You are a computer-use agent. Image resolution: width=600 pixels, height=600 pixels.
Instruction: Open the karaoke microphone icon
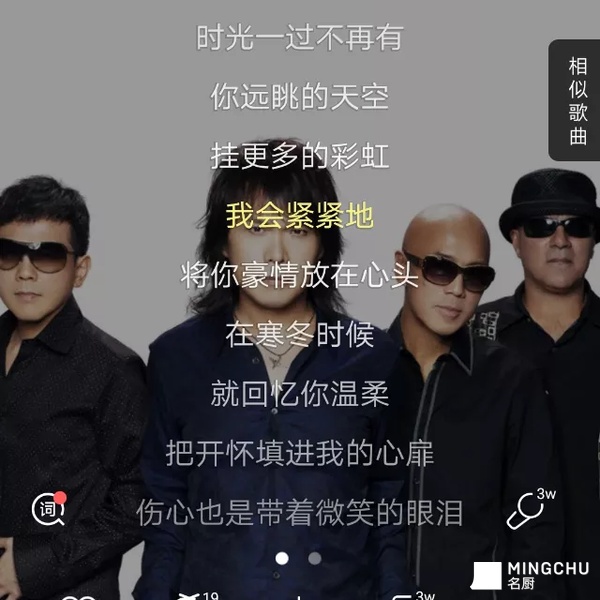coord(527,511)
